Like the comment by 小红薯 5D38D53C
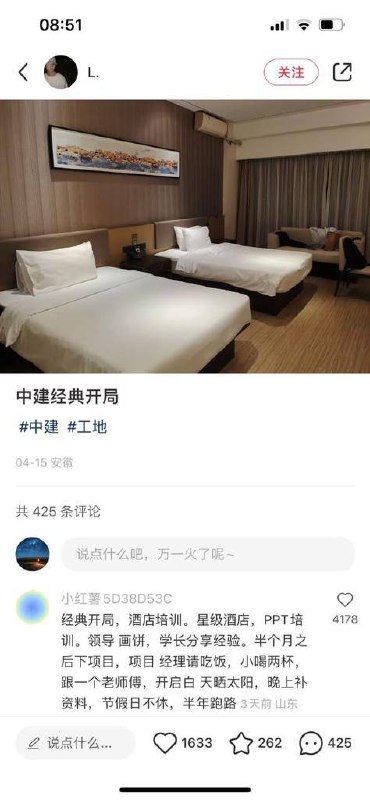The height and width of the screenshot is (800, 370). point(345,600)
